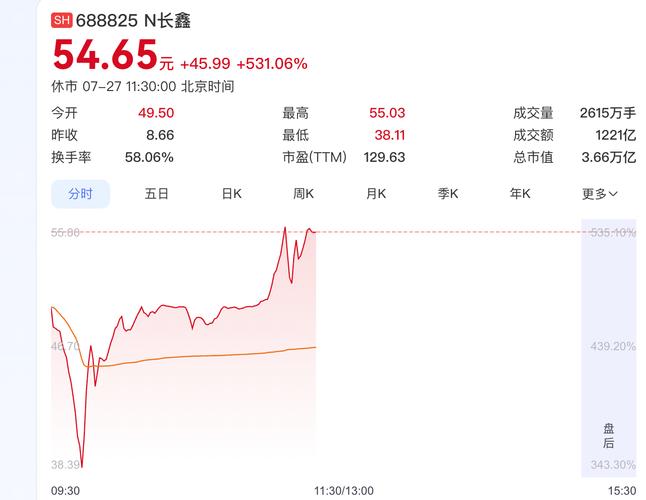Open the 日K daily candlestick tab
Screen dimensions: 646x500
pos(232,194)
